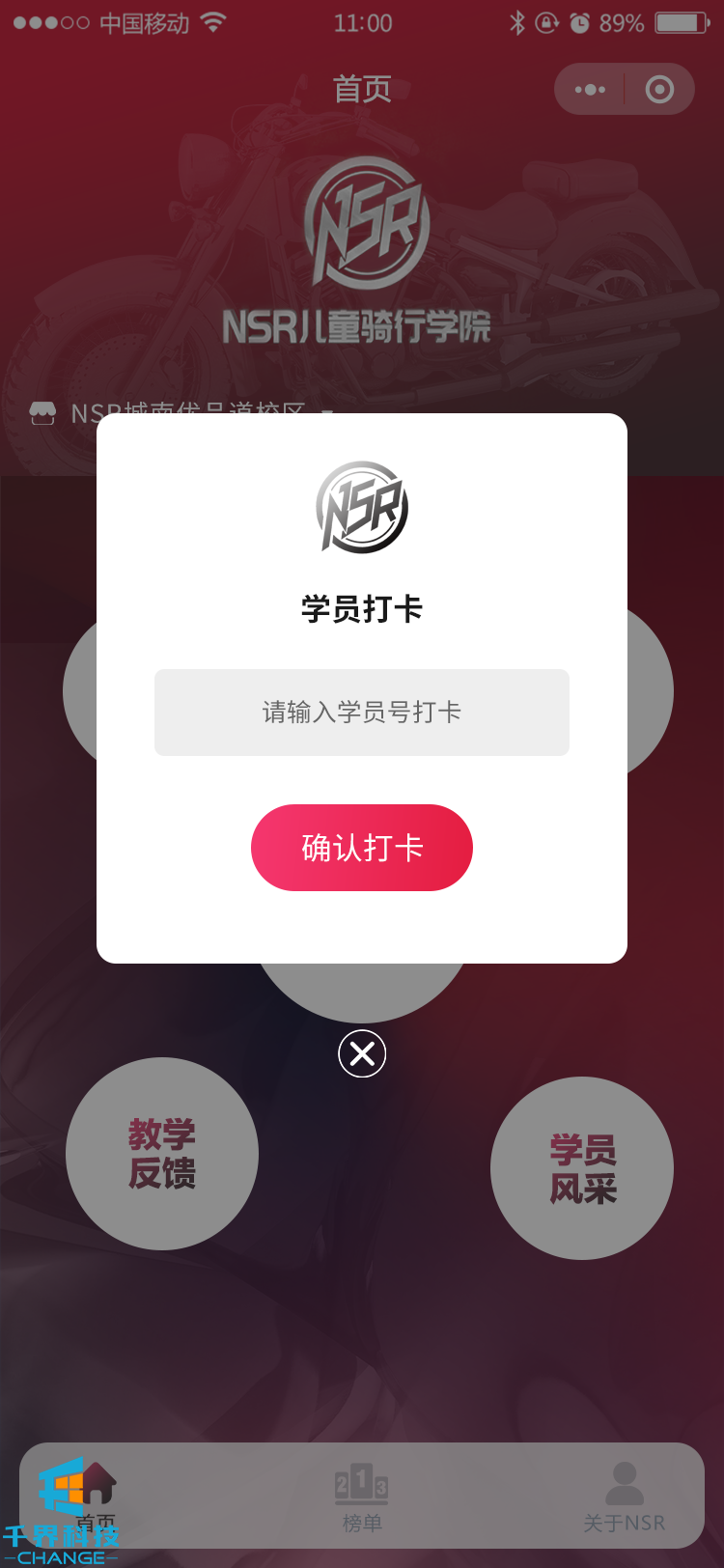
Task: Open the mini program more-options menu
Action: point(590,90)
